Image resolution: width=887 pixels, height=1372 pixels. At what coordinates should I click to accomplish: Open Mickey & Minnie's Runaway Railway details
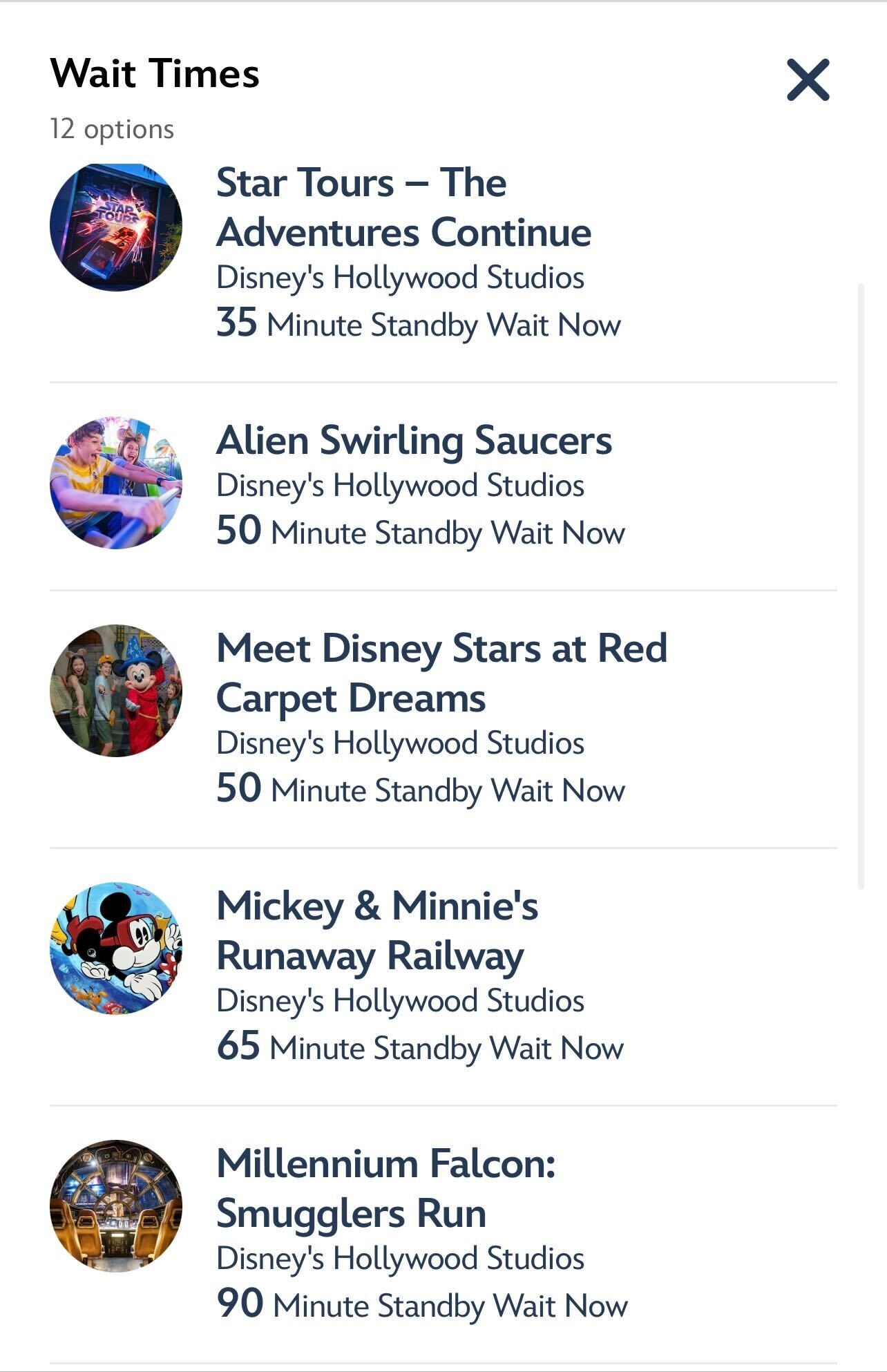click(x=376, y=930)
